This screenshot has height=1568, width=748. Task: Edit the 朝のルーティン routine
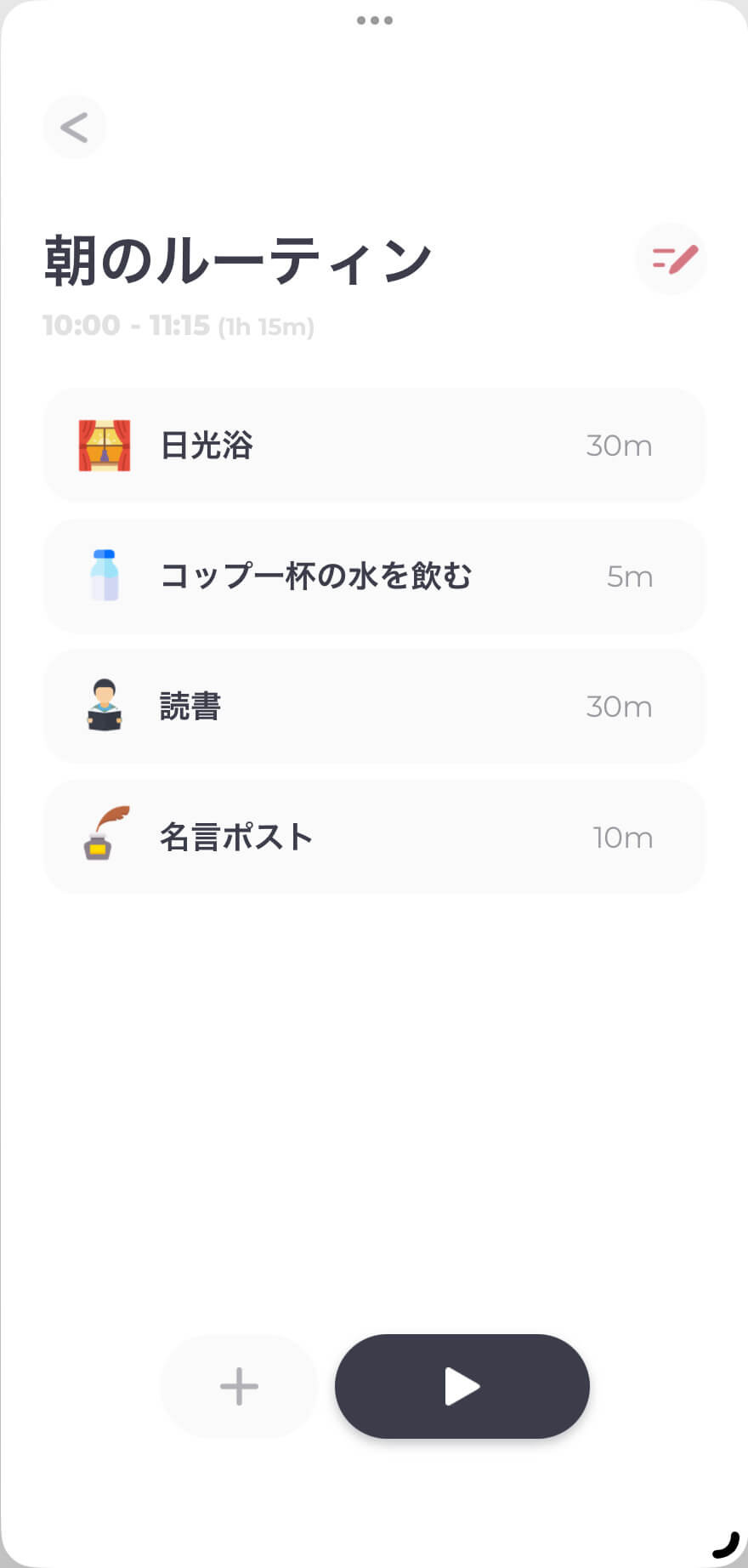coord(671,258)
